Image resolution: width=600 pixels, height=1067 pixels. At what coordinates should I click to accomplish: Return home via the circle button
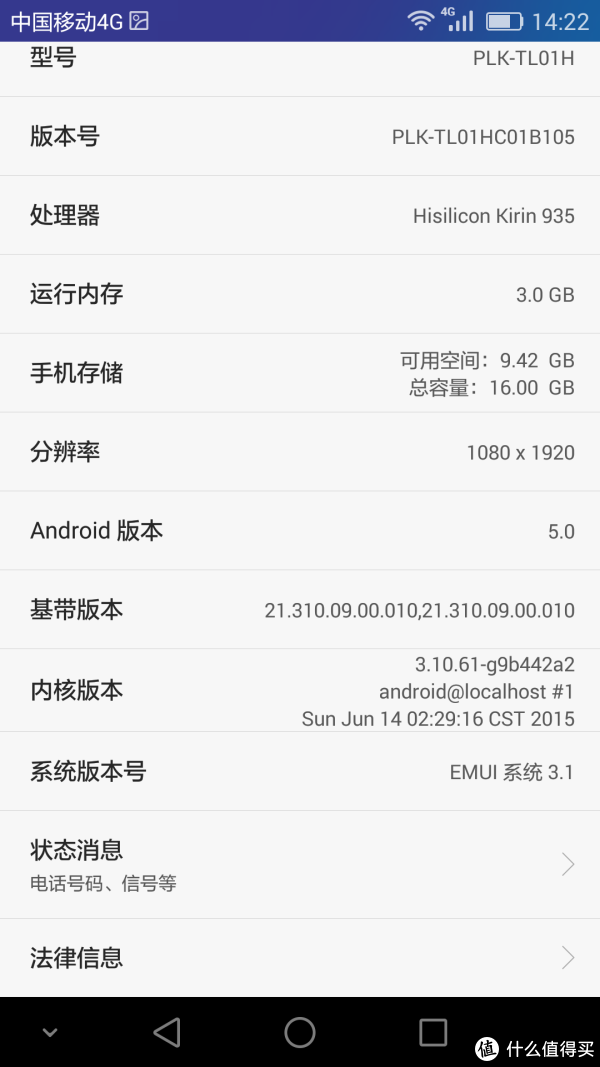point(300,1032)
